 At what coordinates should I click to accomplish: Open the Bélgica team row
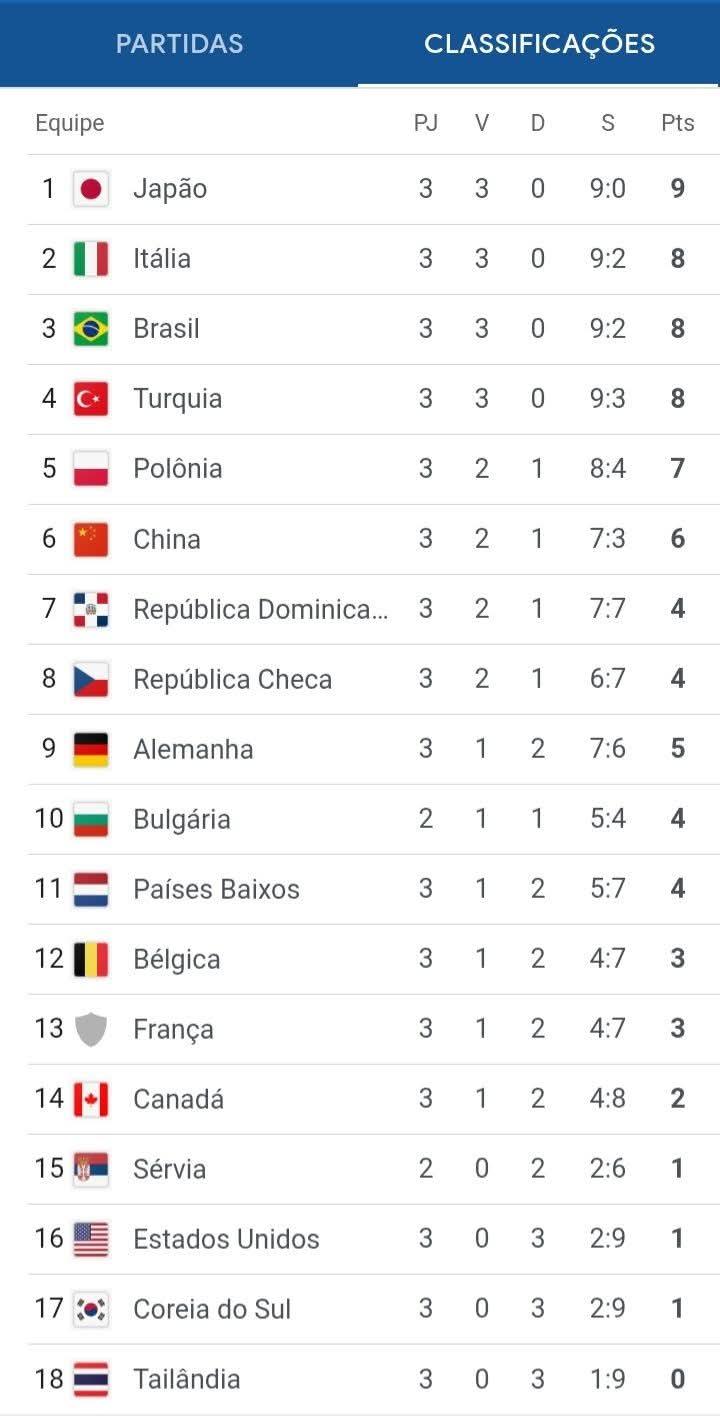tap(360, 959)
